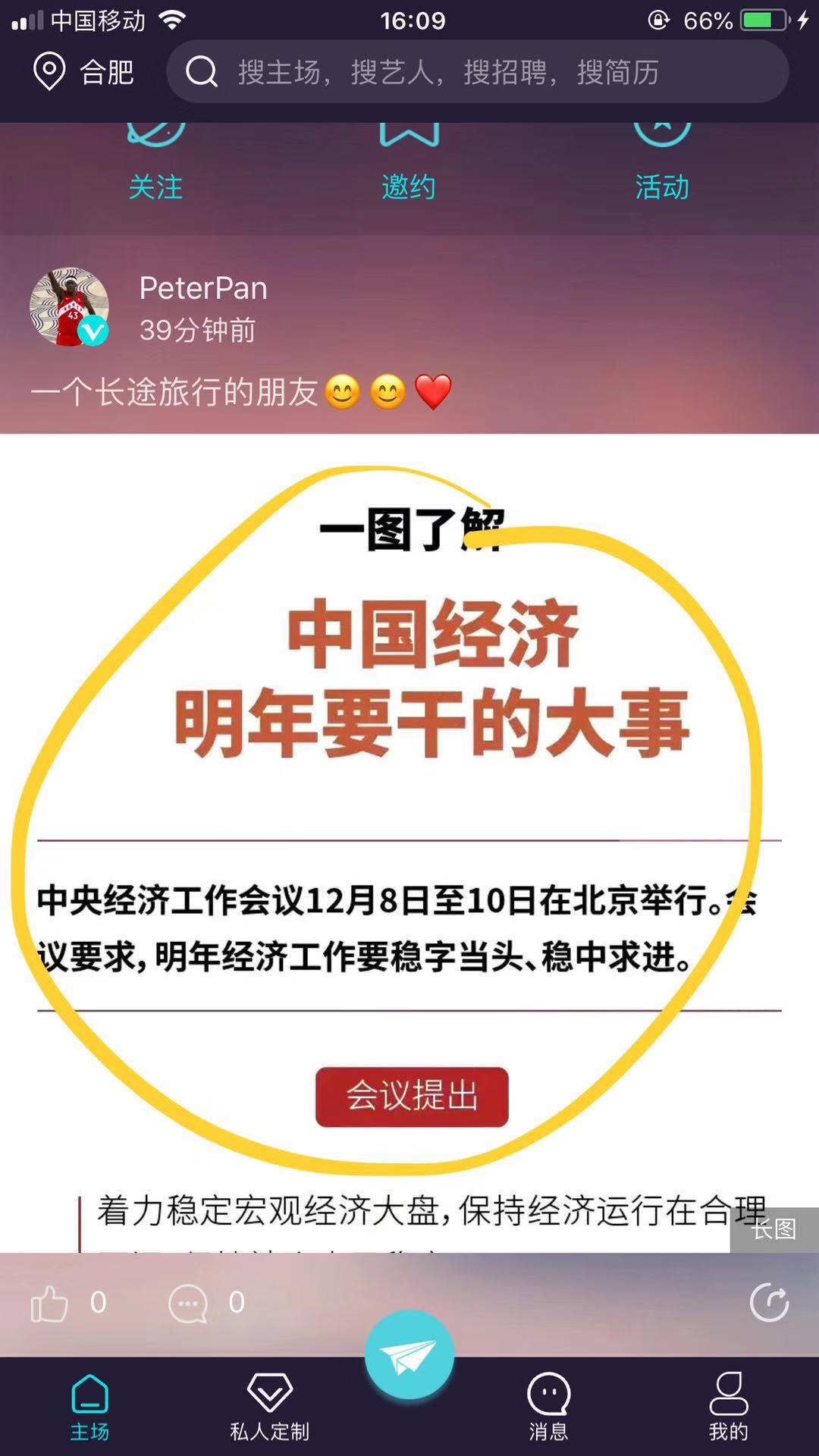Tap the search box for 主场 and 艺人
Image resolution: width=819 pixels, height=1456 pixels.
pos(478,72)
